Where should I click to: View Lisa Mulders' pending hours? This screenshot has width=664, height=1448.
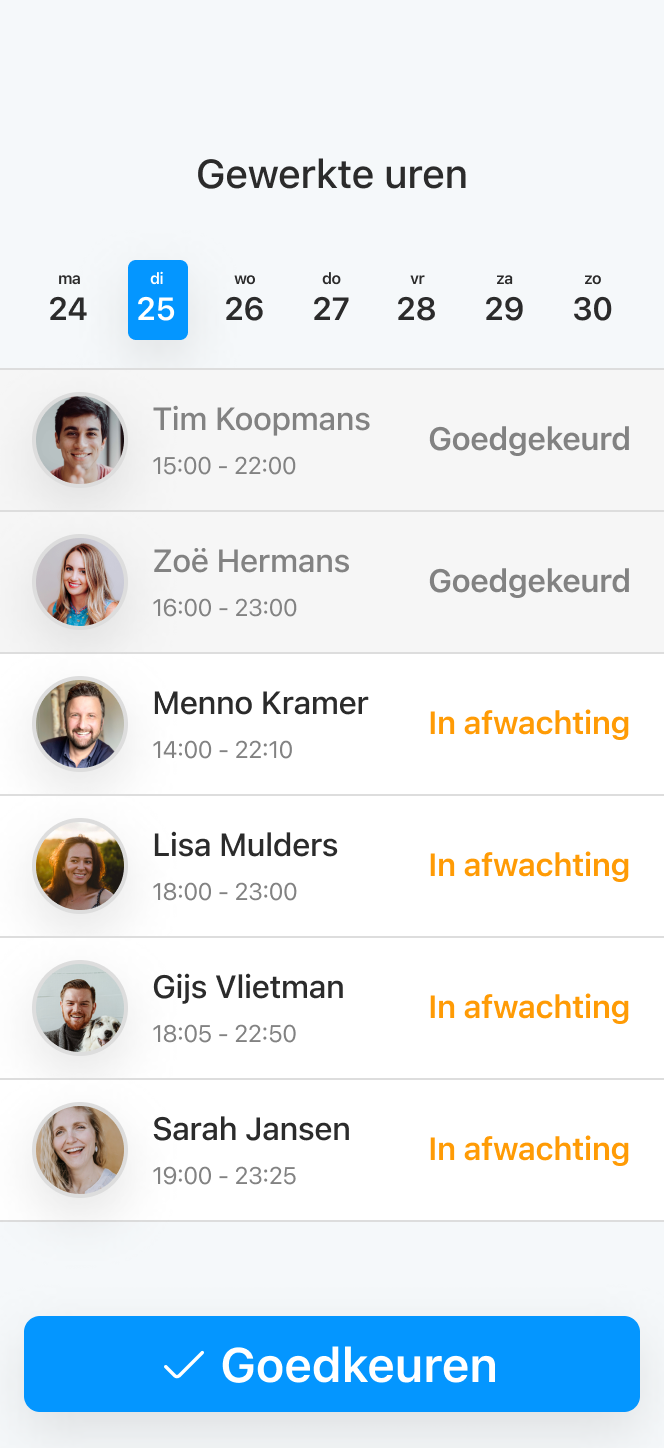click(332, 866)
